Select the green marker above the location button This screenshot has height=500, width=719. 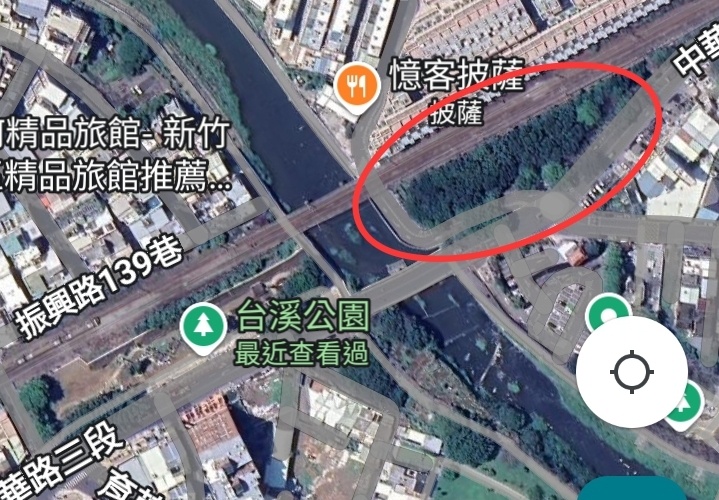(x=605, y=312)
